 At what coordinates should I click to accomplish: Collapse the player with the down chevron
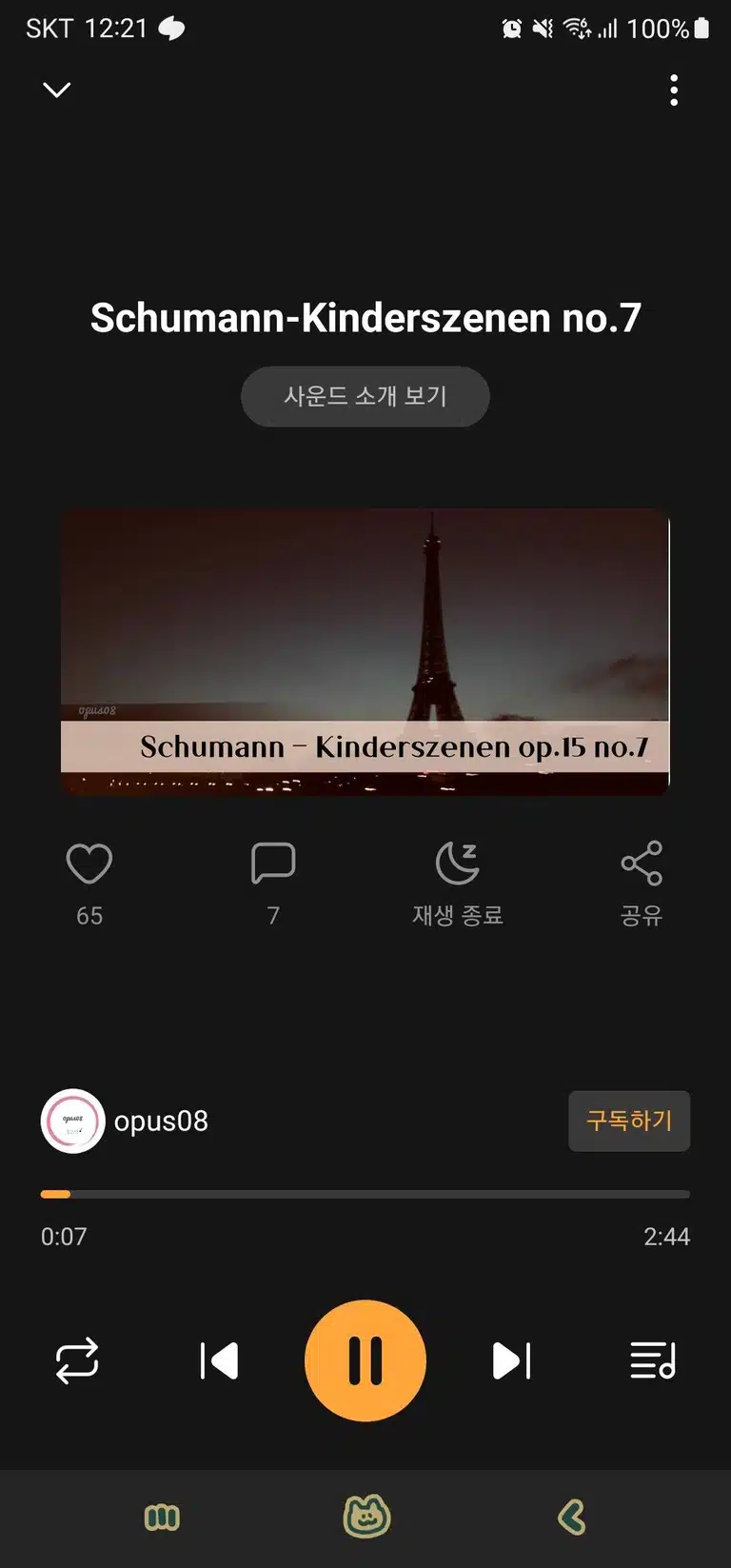click(57, 89)
